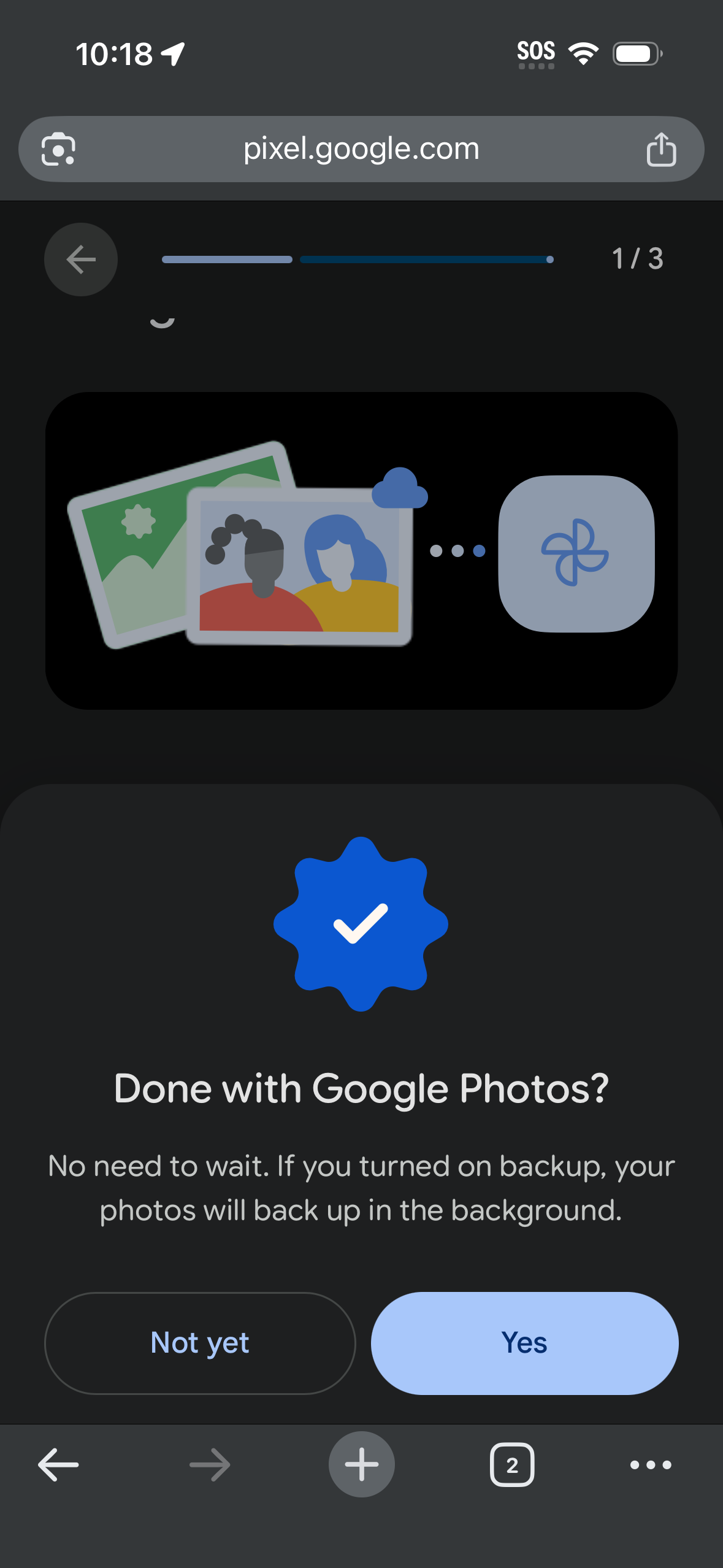Screen dimensions: 723x1568
Task: Open a new tab with the plus button
Action: pyautogui.click(x=361, y=1464)
